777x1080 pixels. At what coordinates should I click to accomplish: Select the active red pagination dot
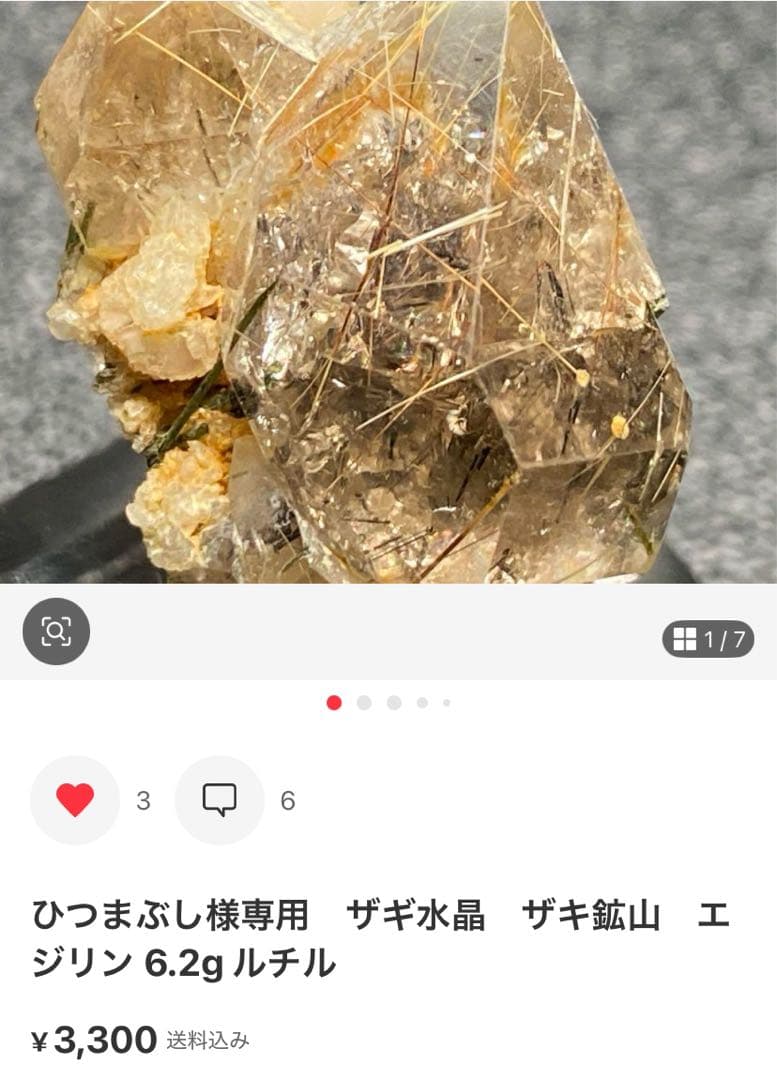(x=332, y=703)
